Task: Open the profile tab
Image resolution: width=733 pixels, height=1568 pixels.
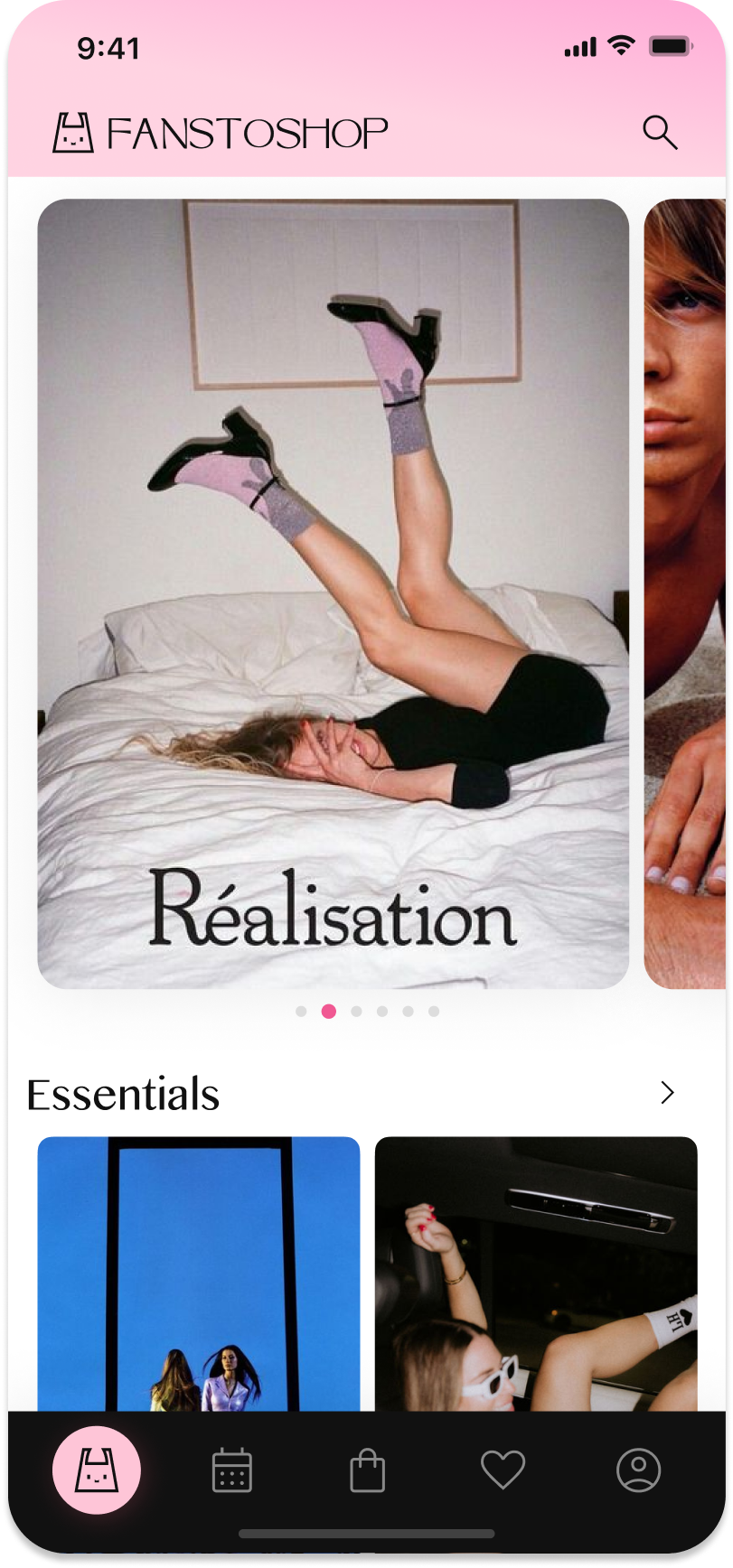Action: (x=638, y=1470)
